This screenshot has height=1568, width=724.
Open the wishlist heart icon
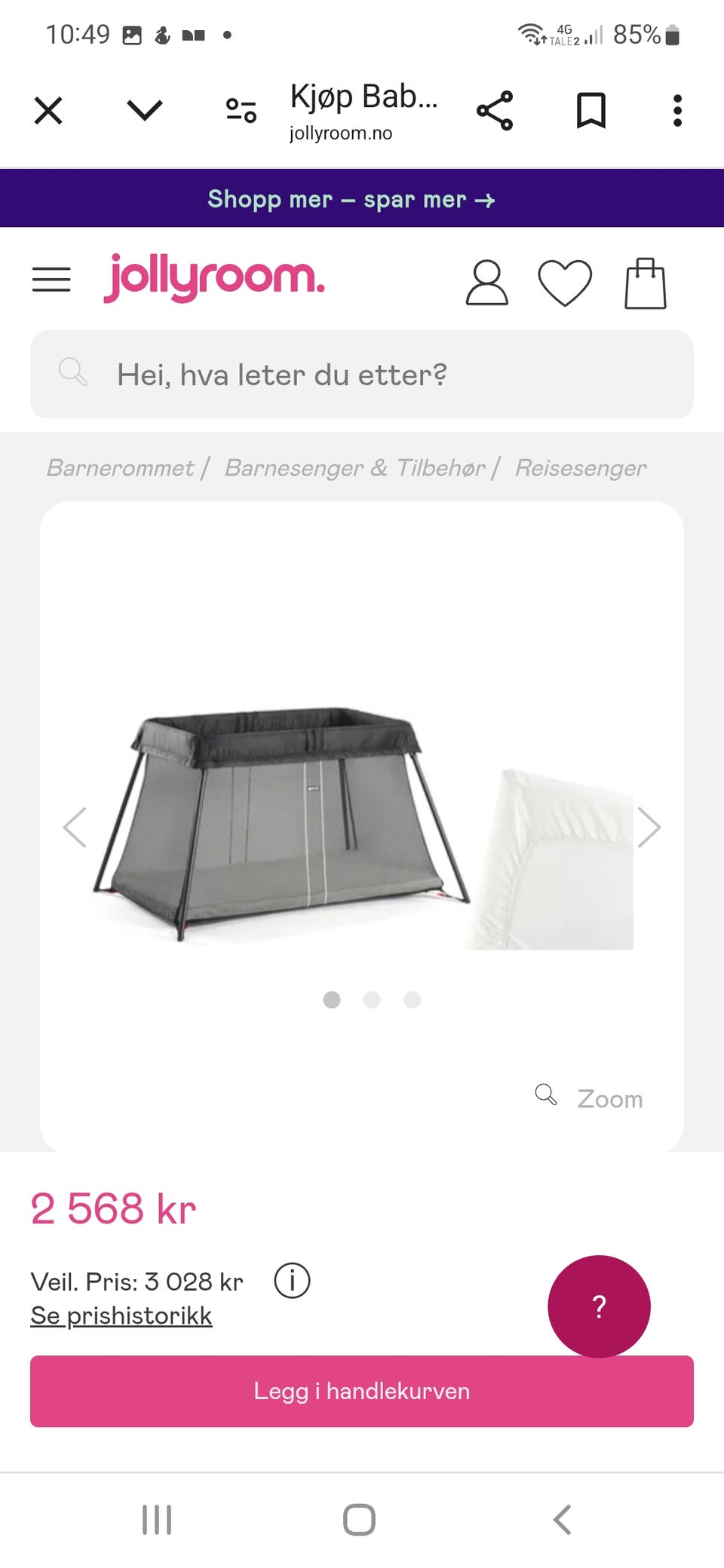pos(567,283)
